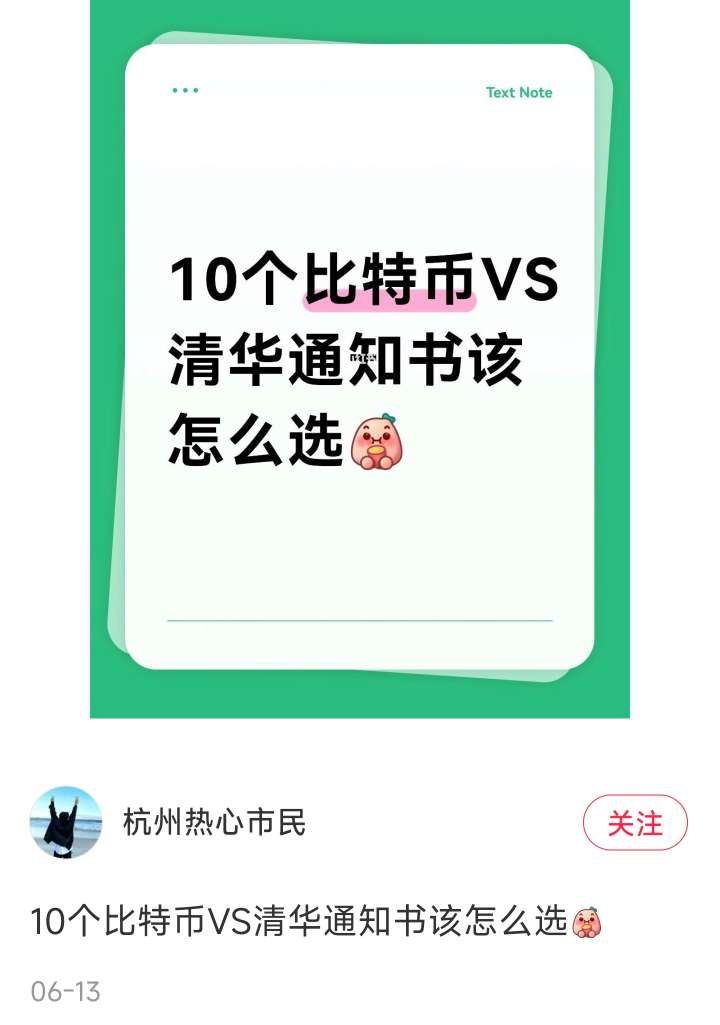720x1025 pixels.
Task: Open the author name 杭州热心市民
Action: coord(214,823)
